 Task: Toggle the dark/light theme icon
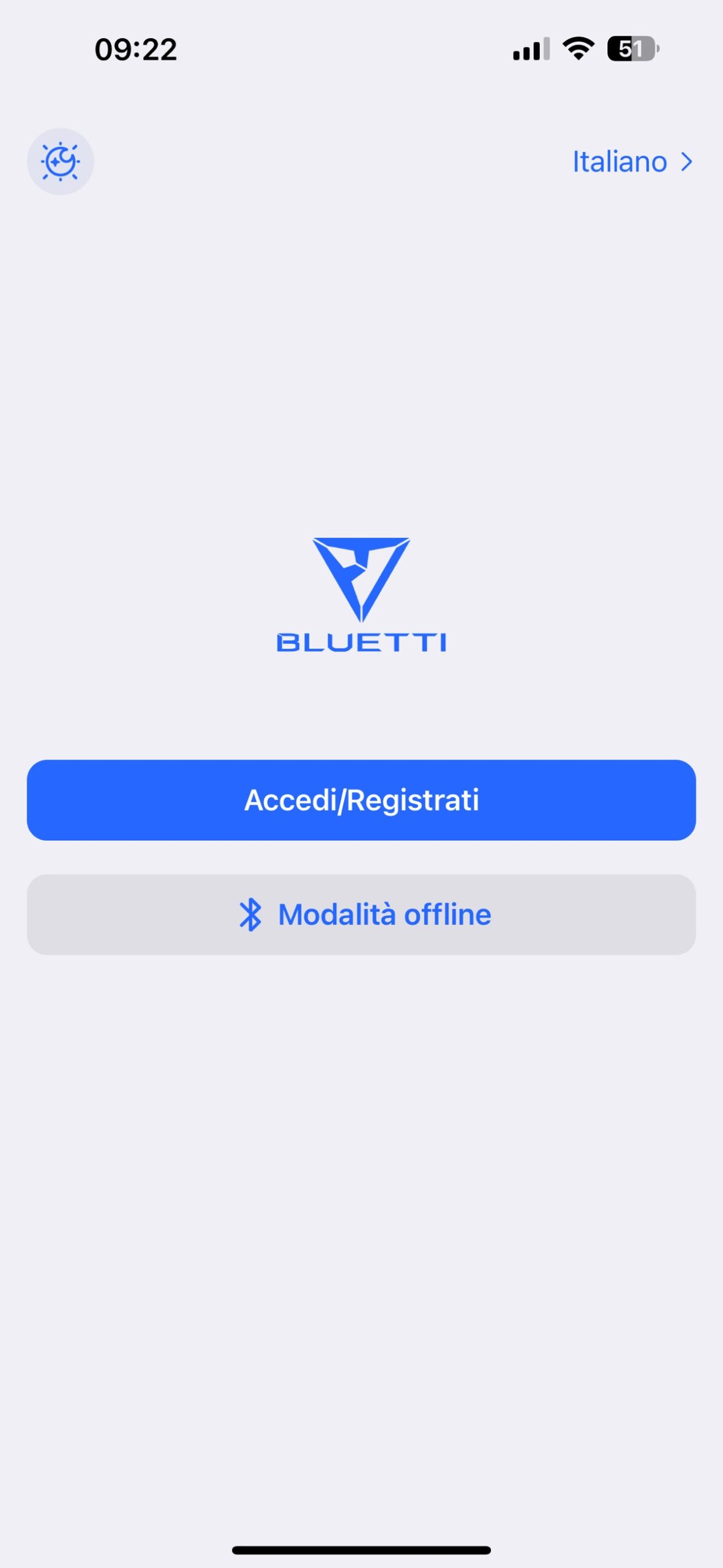(x=60, y=162)
